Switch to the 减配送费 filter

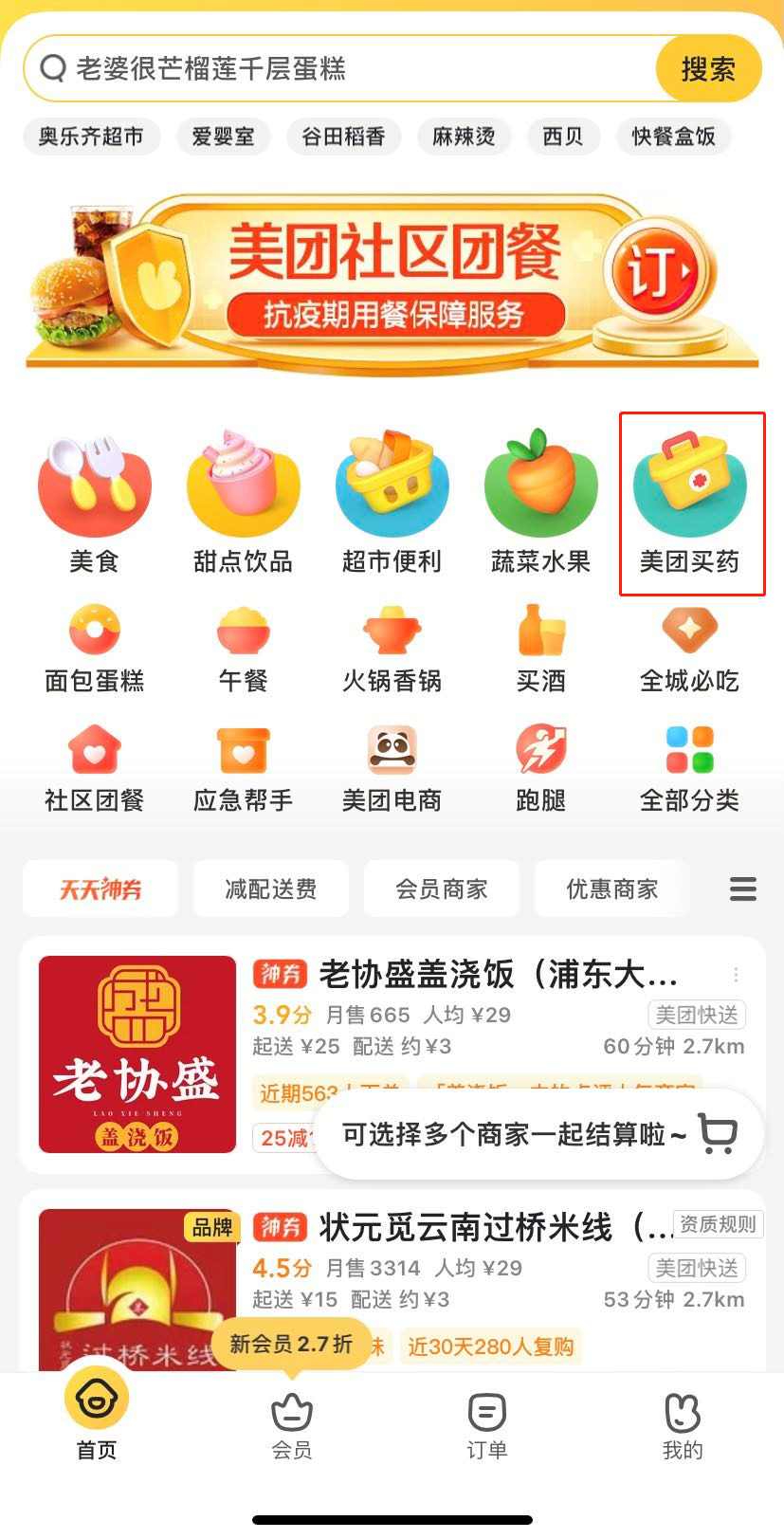[x=271, y=889]
